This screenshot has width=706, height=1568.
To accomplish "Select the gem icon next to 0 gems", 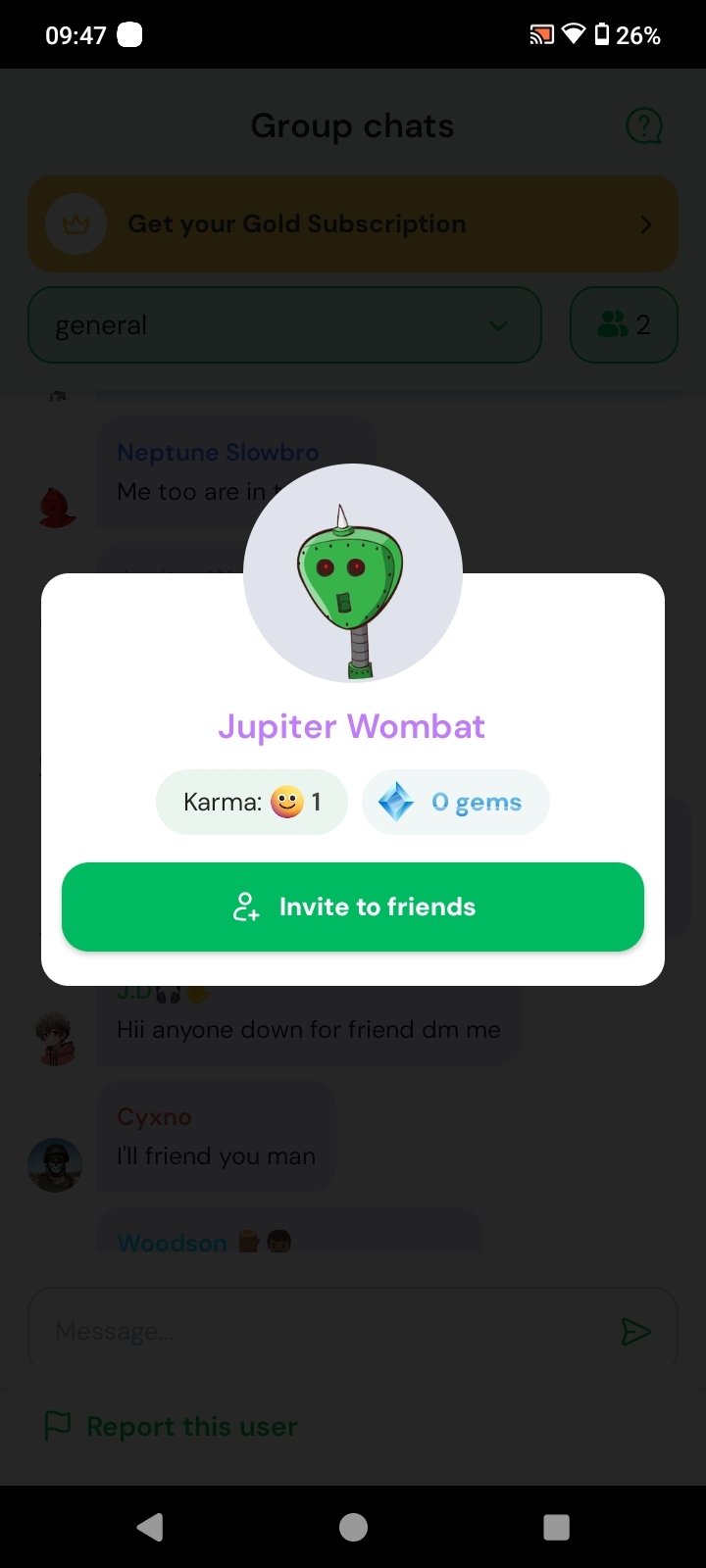I will coord(398,801).
